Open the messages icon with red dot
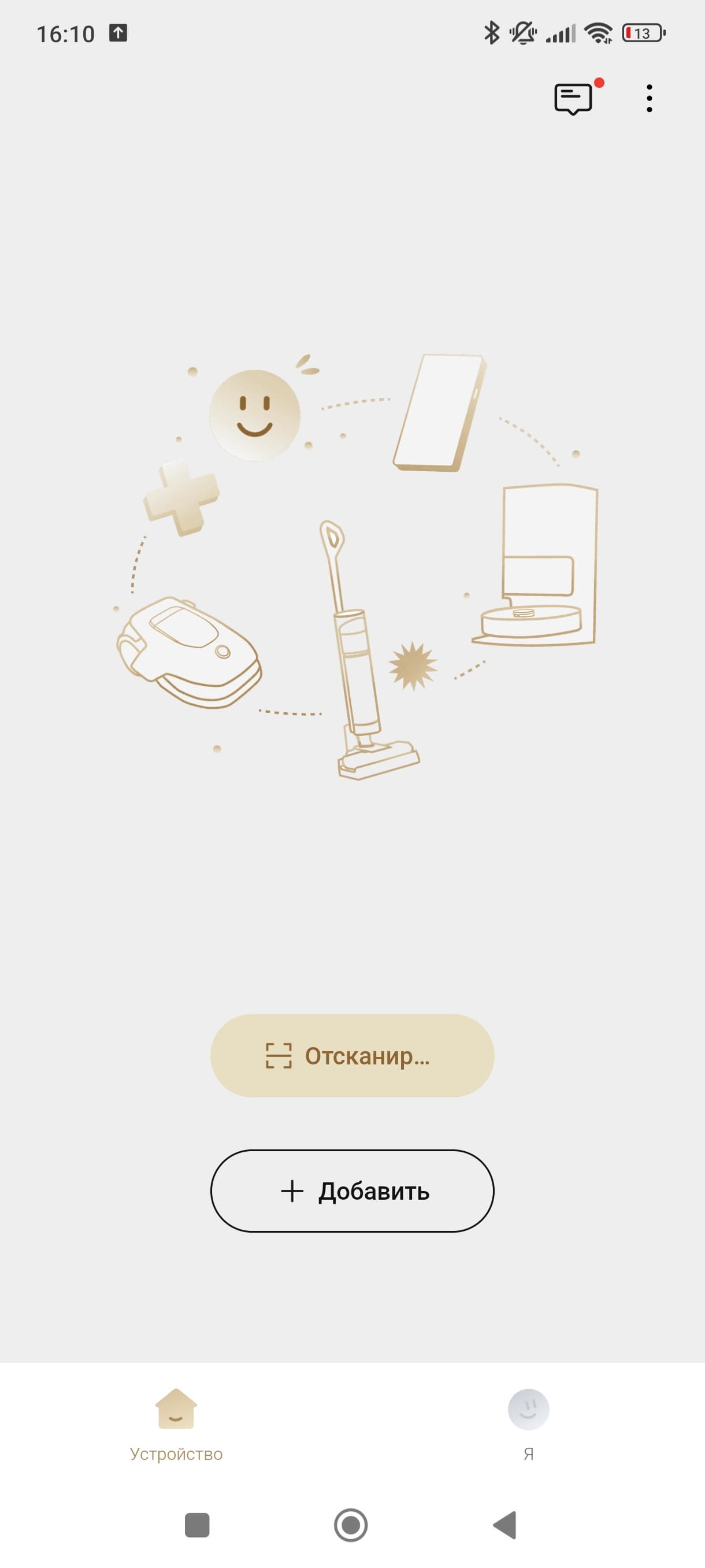Viewport: 705px width, 1568px height. [574, 99]
